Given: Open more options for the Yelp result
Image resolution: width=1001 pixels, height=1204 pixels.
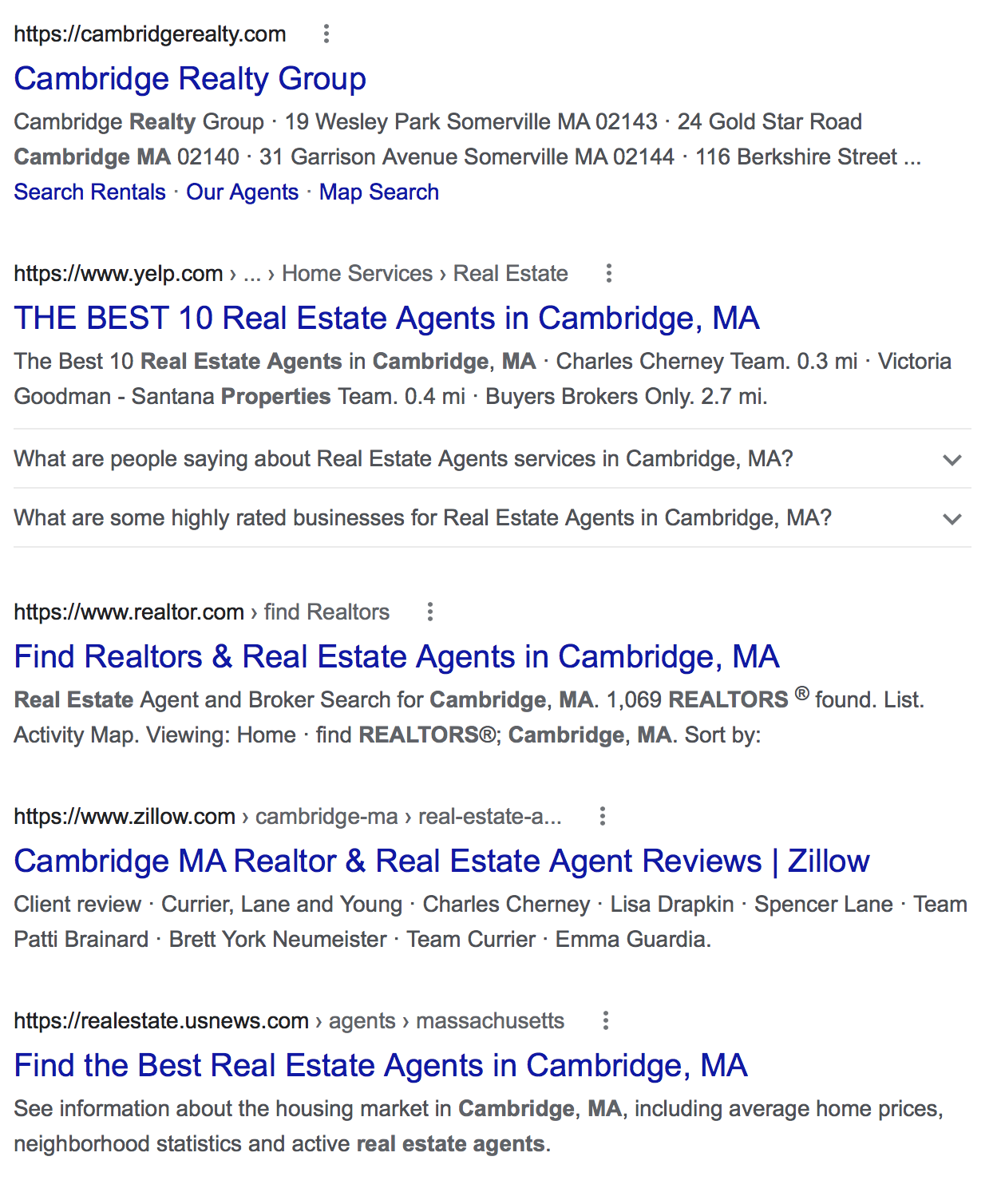Looking at the screenshot, I should point(608,273).
